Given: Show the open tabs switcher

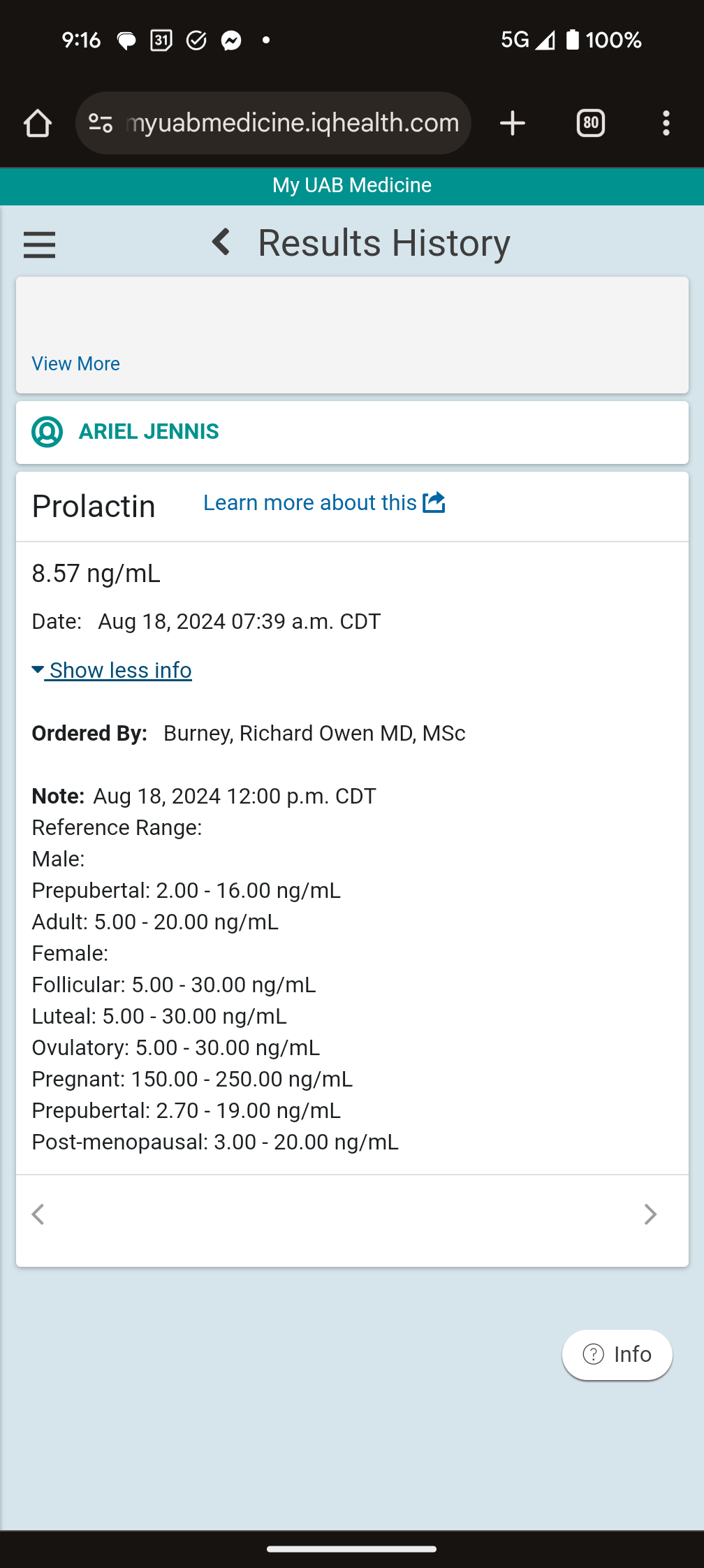Looking at the screenshot, I should point(591,124).
